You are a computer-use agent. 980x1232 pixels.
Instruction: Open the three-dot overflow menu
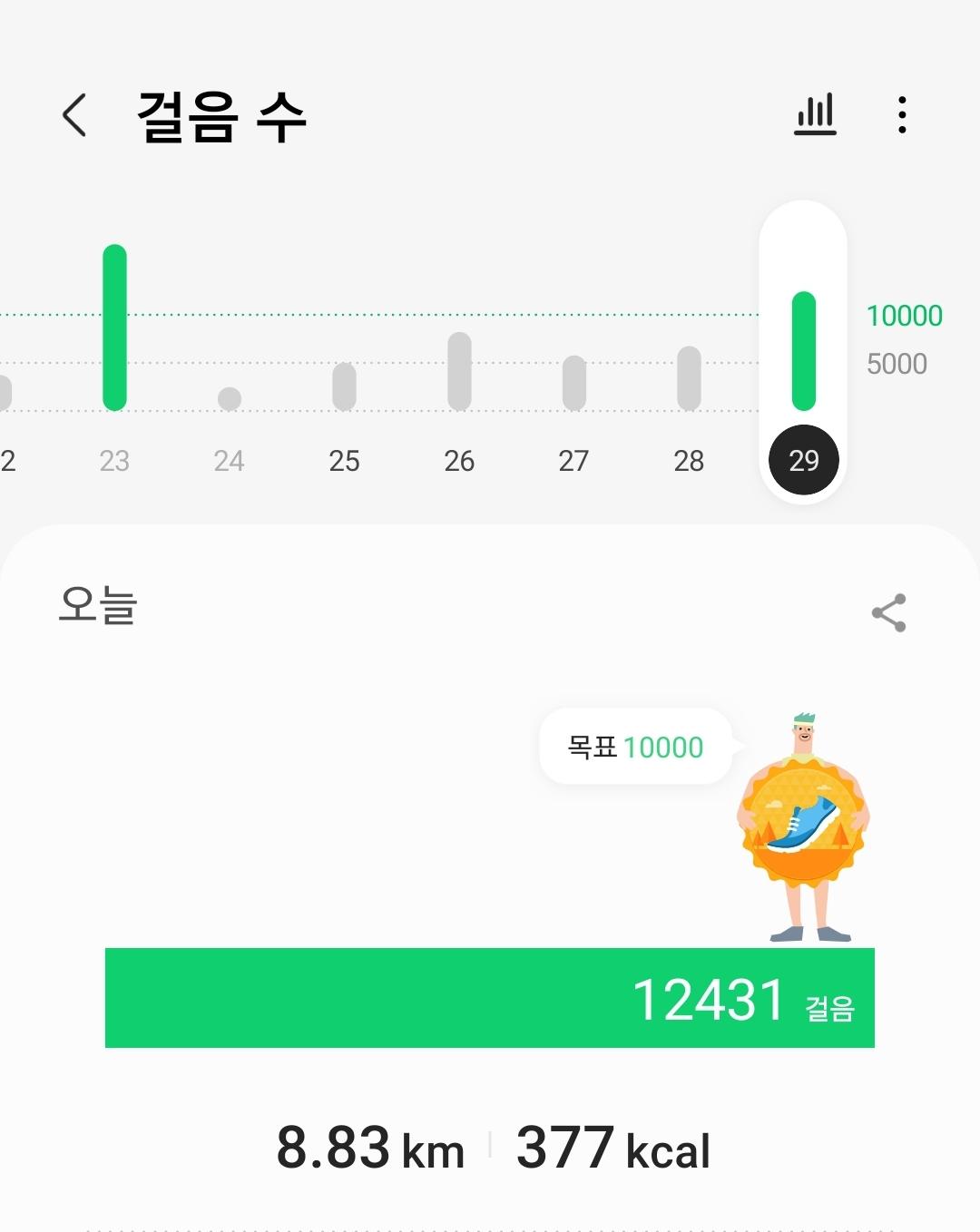coord(901,115)
